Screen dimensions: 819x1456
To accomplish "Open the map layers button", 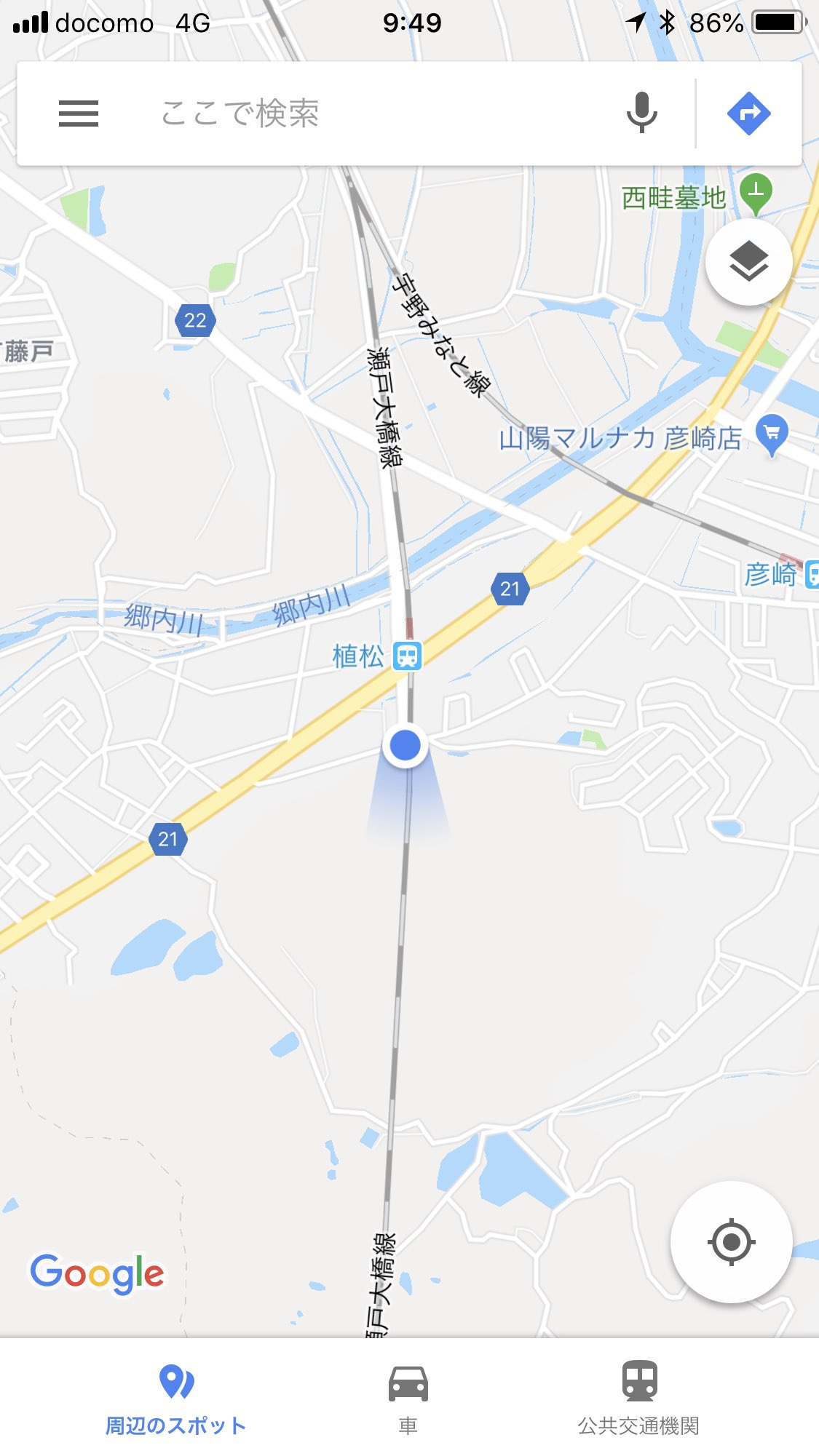I will click(749, 262).
